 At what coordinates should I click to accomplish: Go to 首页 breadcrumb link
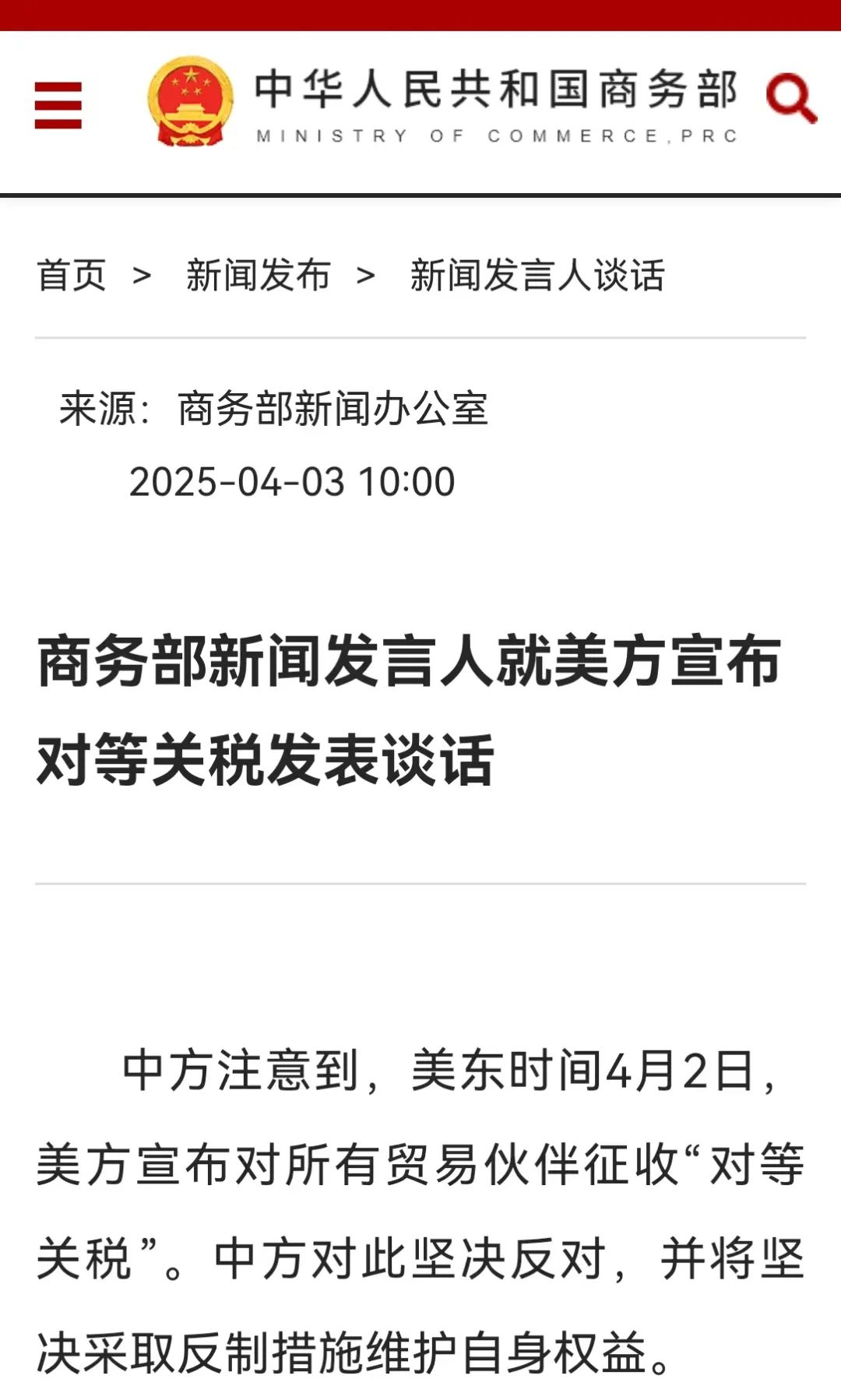click(x=72, y=275)
